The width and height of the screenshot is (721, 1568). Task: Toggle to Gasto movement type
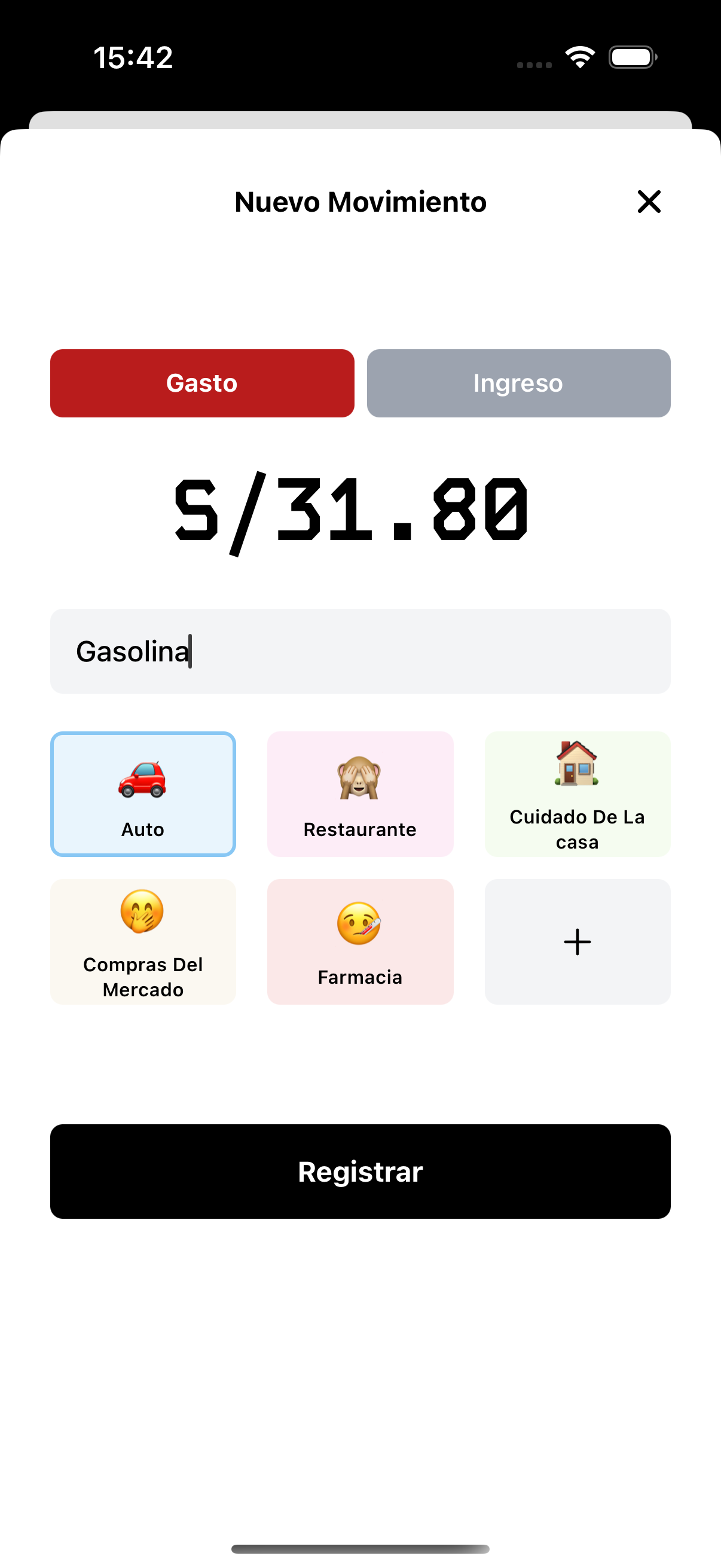tap(201, 383)
